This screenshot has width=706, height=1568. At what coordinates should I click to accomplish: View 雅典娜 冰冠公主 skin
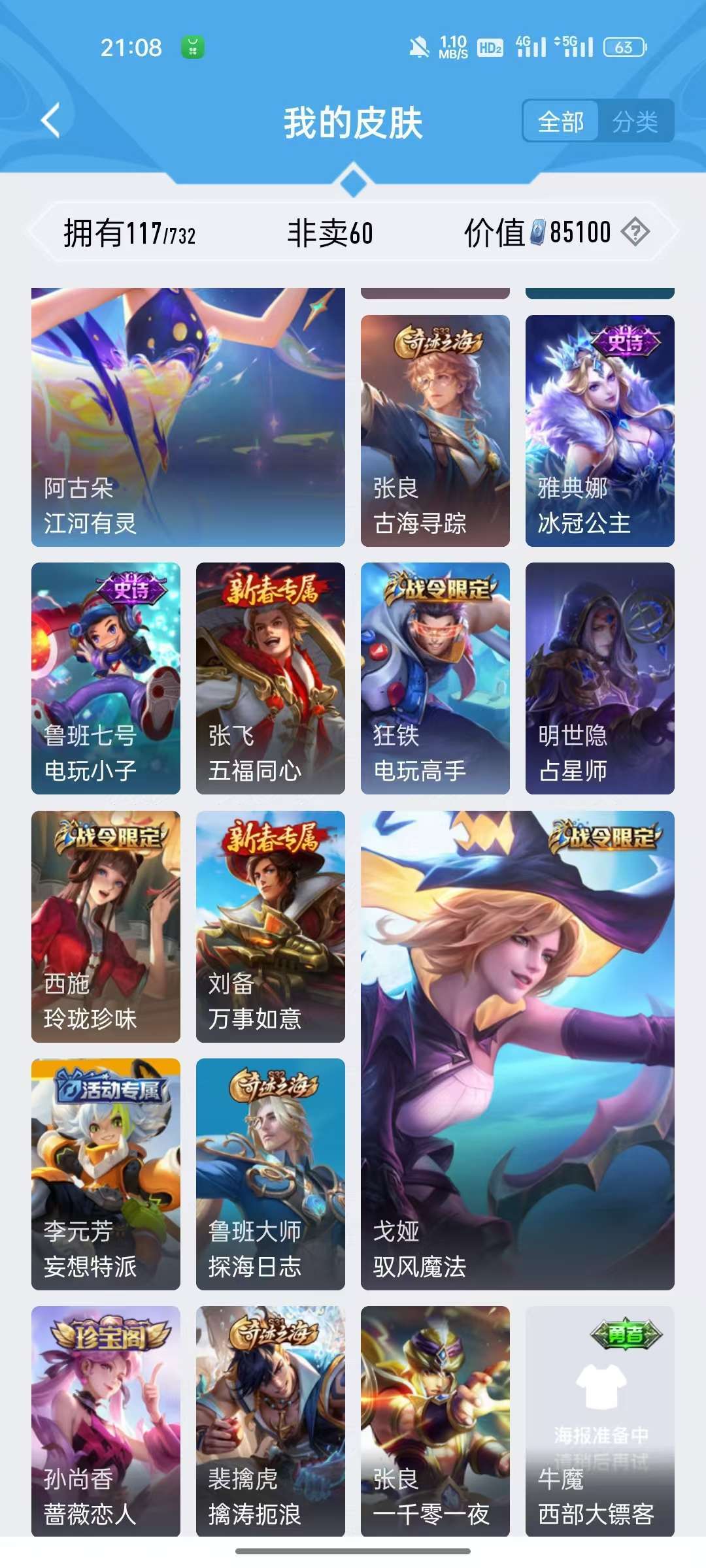tap(600, 431)
